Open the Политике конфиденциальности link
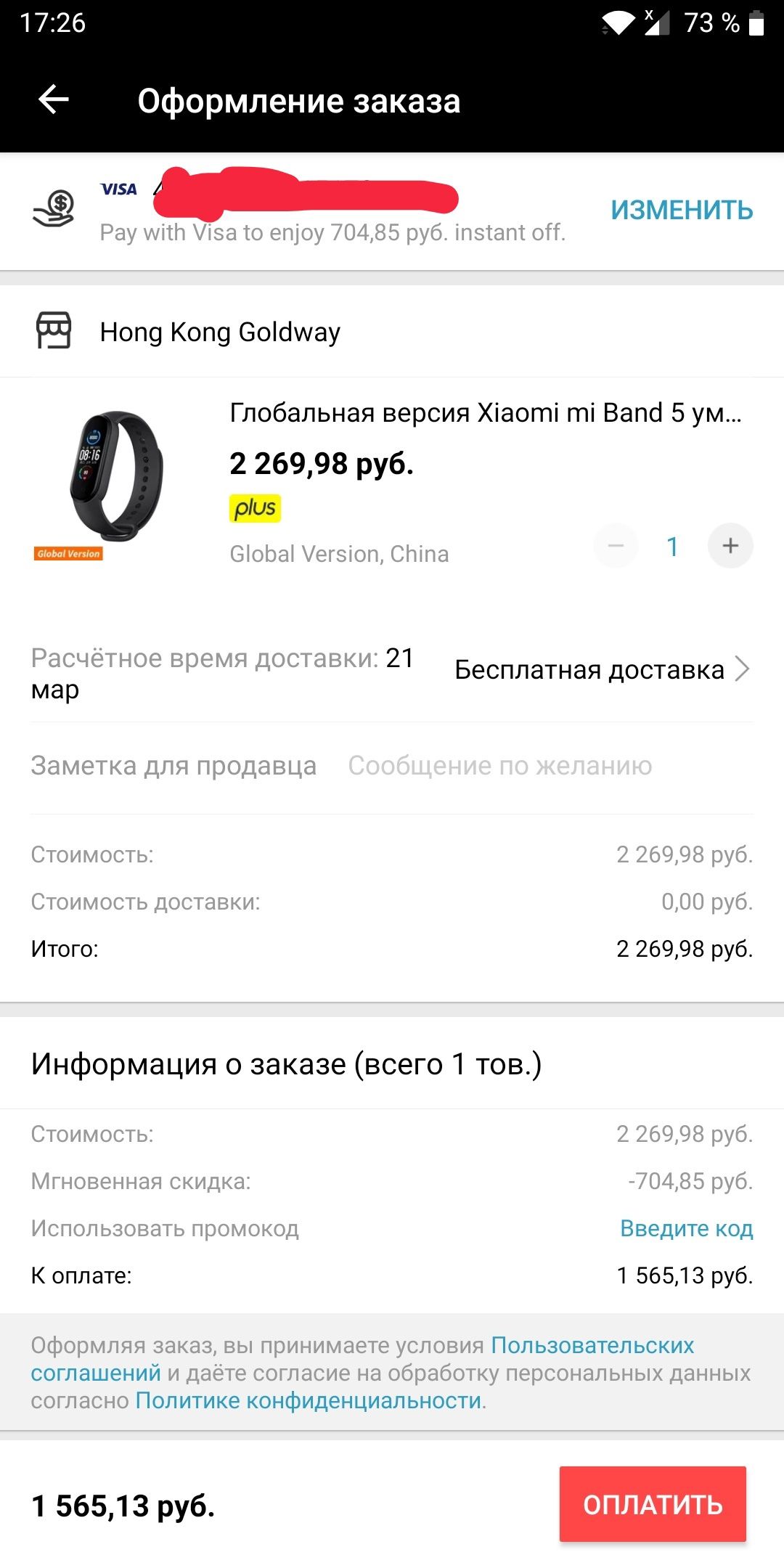 (x=309, y=1400)
